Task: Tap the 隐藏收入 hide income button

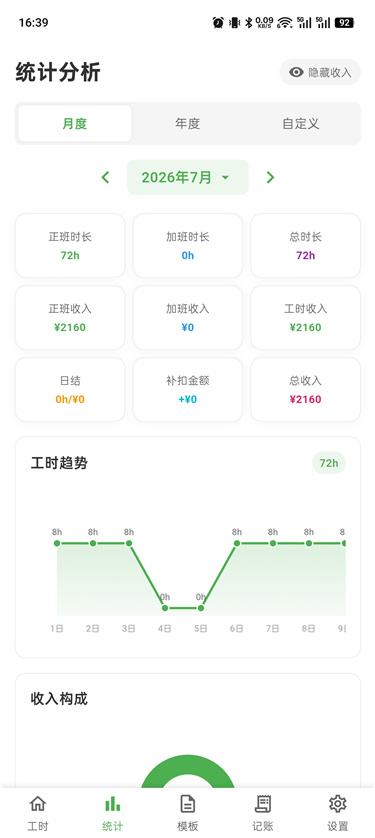Action: (x=320, y=72)
